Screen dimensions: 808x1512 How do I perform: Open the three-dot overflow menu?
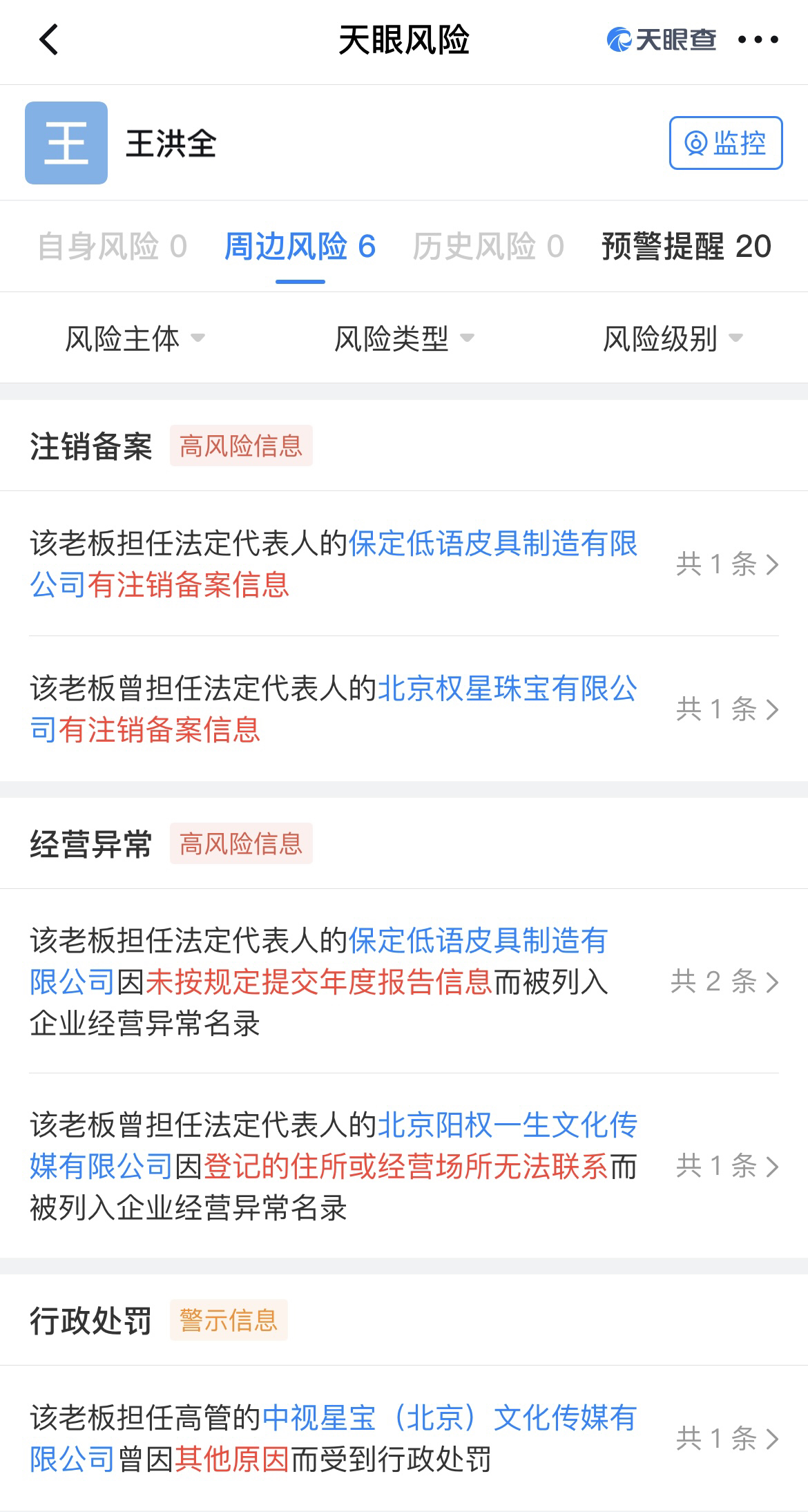coord(758,40)
